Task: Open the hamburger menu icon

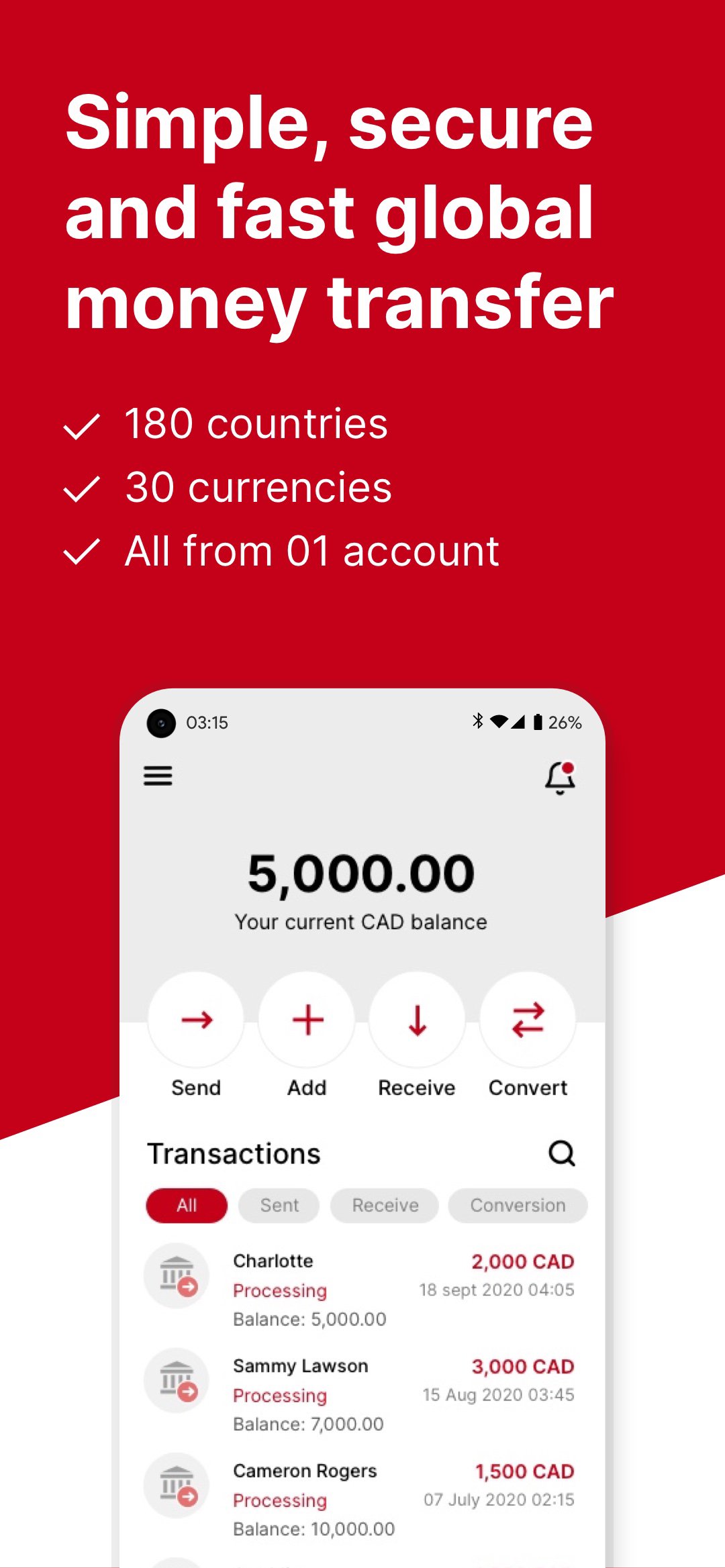Action: click(x=158, y=776)
